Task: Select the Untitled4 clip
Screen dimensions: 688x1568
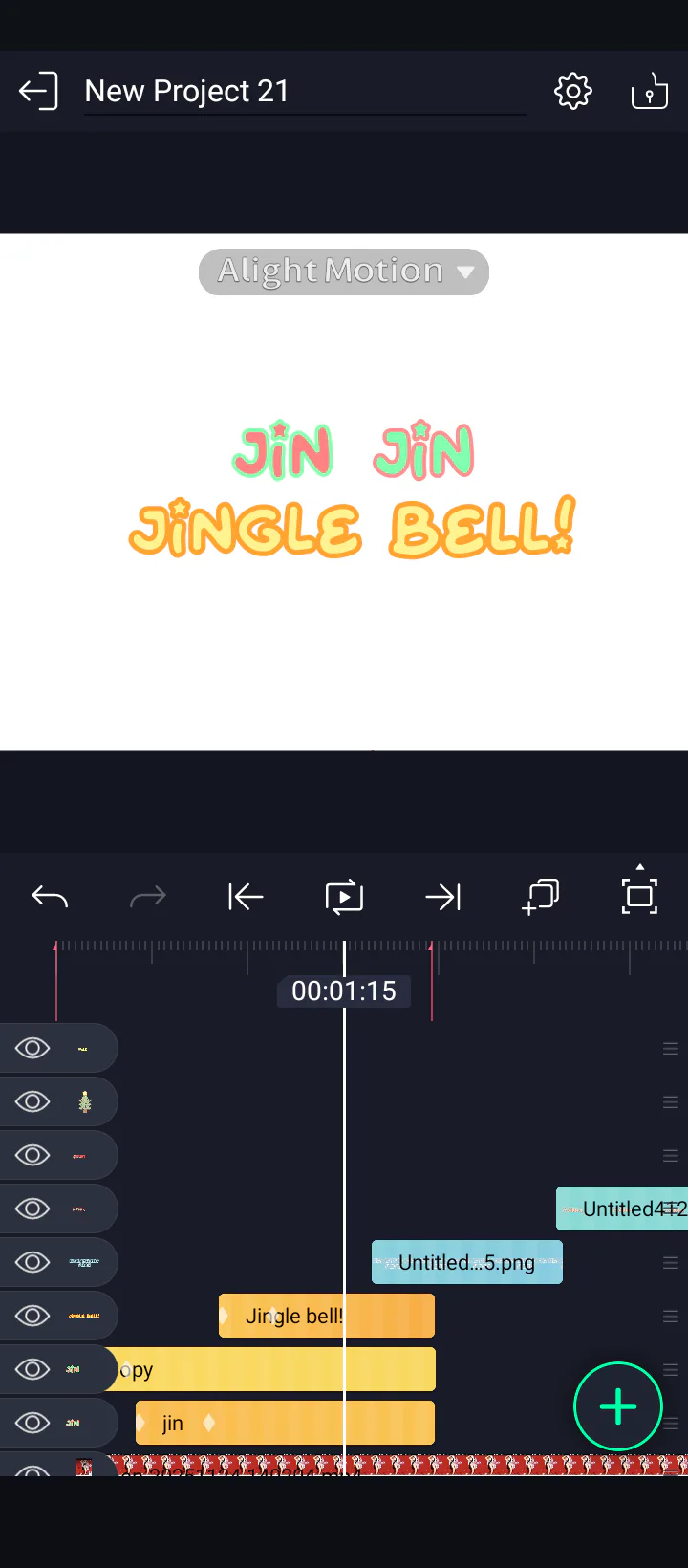Action: (621, 1209)
